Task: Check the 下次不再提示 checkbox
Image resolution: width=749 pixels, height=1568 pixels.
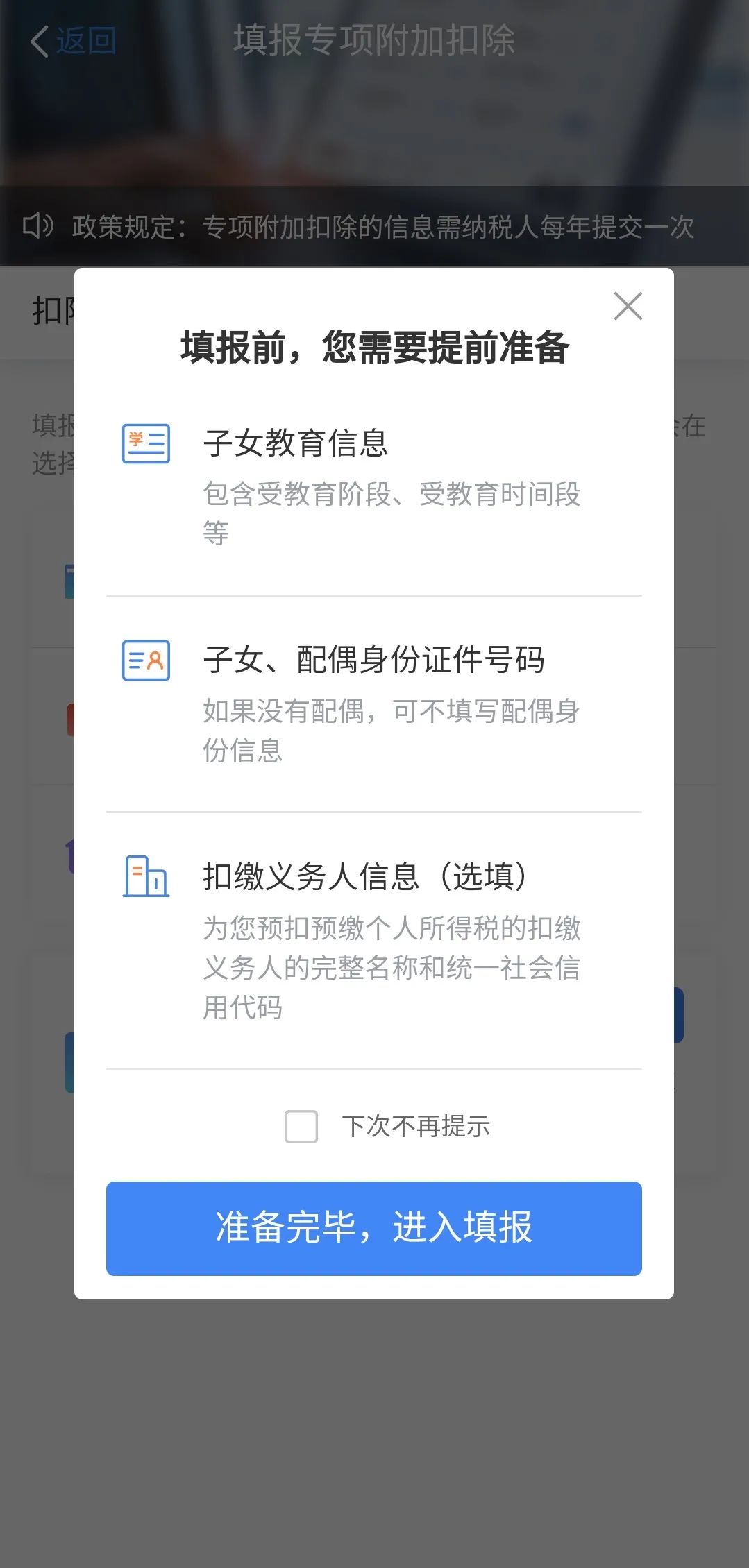Action: pos(301,1126)
